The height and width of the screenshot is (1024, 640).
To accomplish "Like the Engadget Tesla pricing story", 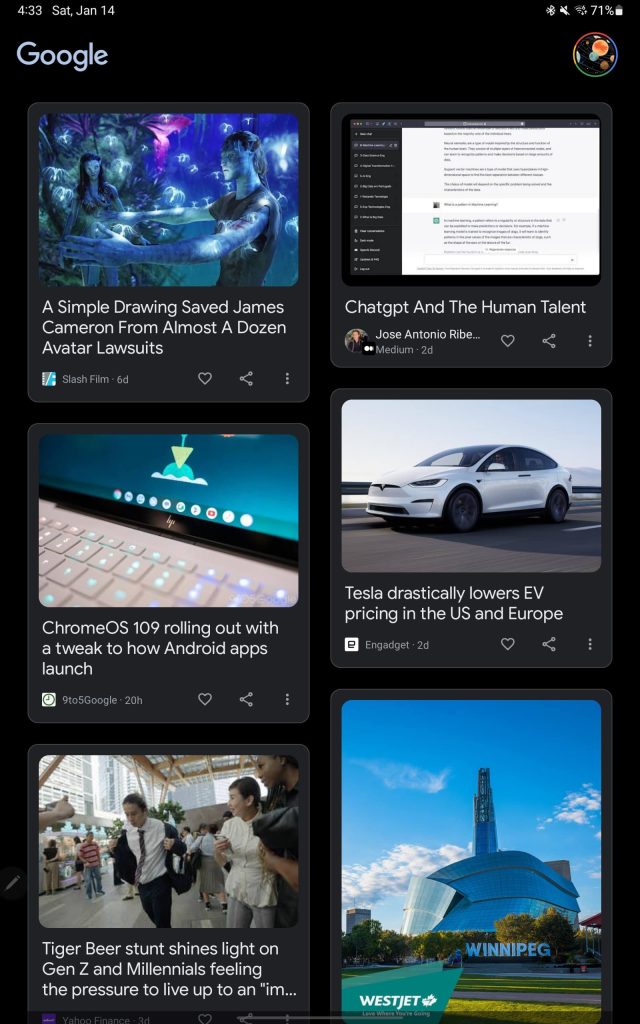I will click(508, 645).
